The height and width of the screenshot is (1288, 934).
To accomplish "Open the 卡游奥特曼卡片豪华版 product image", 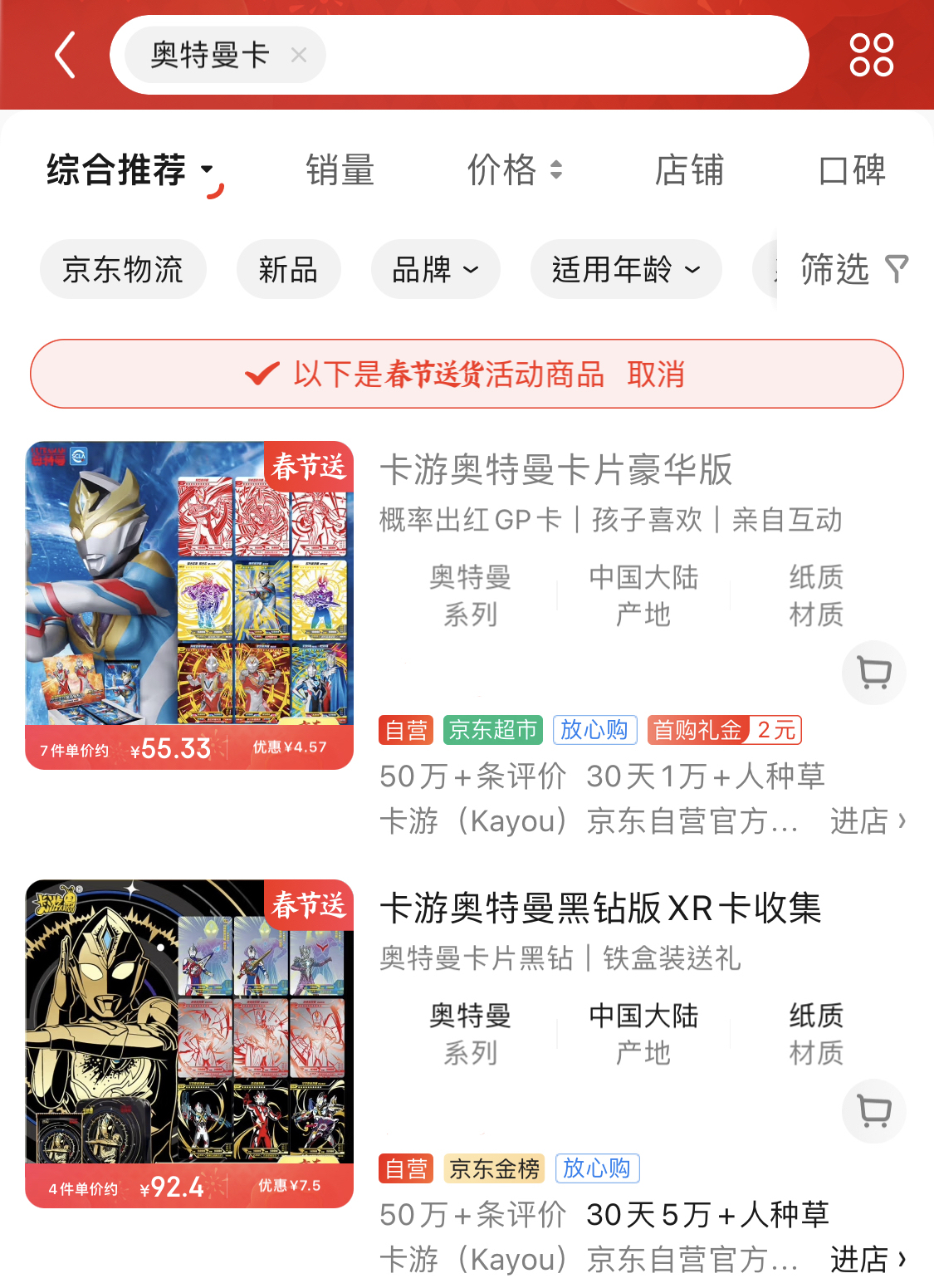I will point(189,605).
